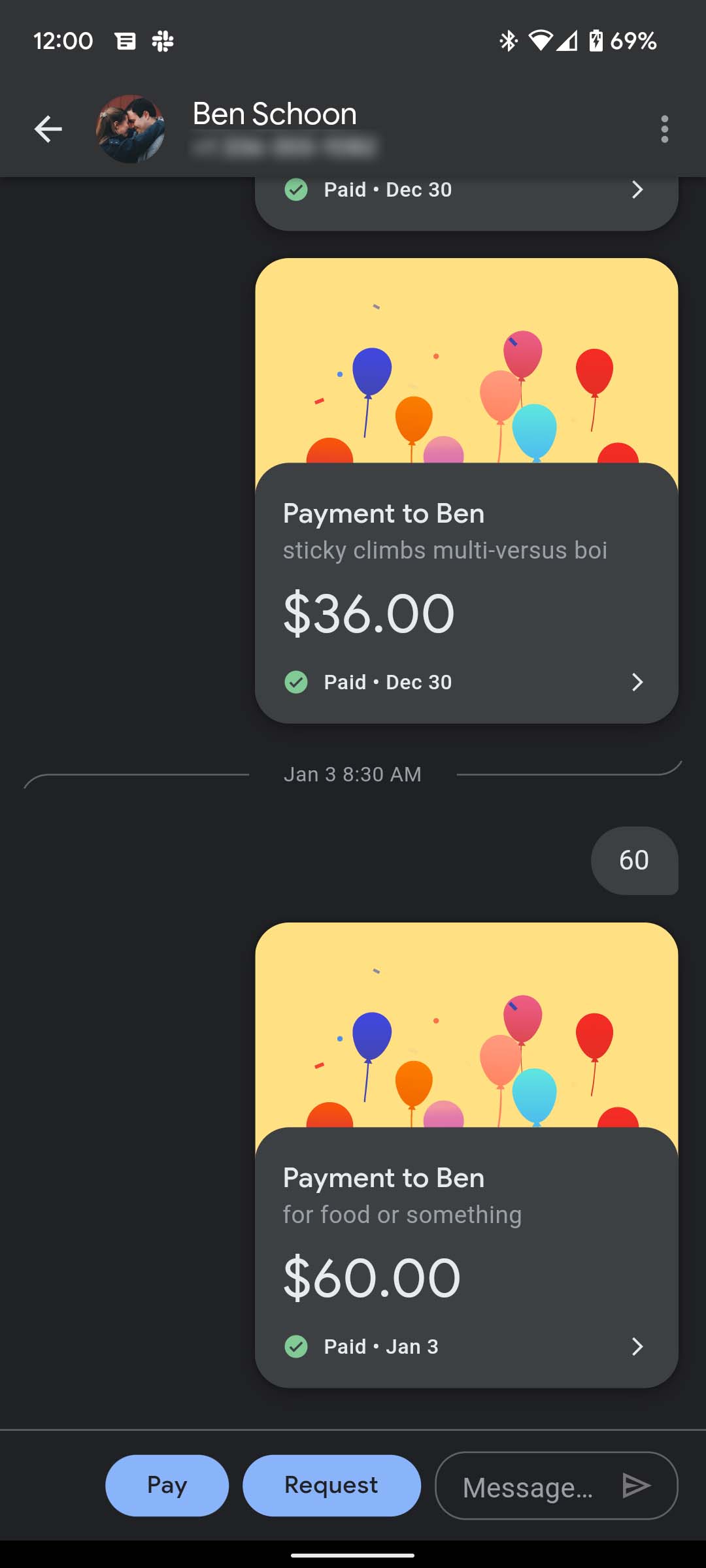
Task: Tap Ben Schoon's name in the header
Action: 273,113
